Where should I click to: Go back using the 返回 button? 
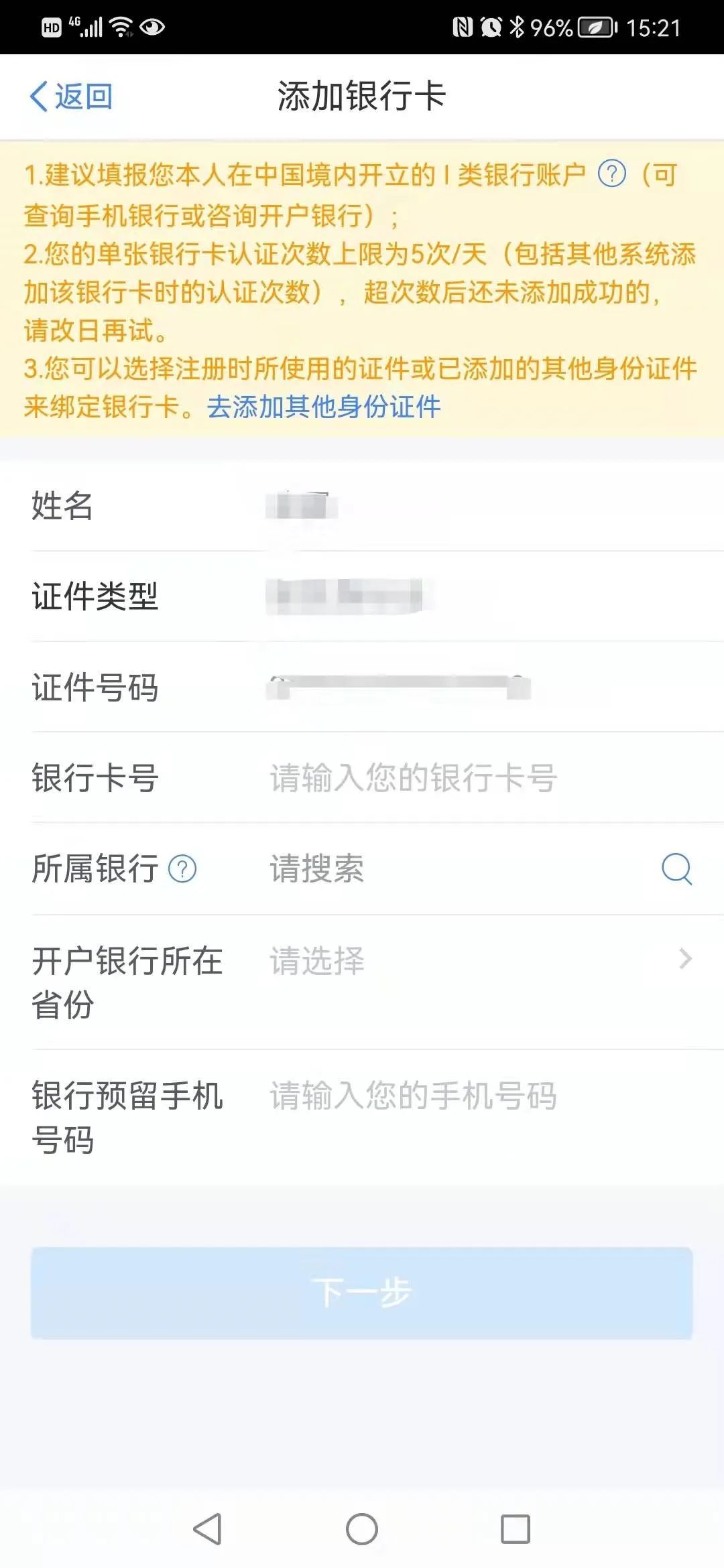(x=71, y=96)
